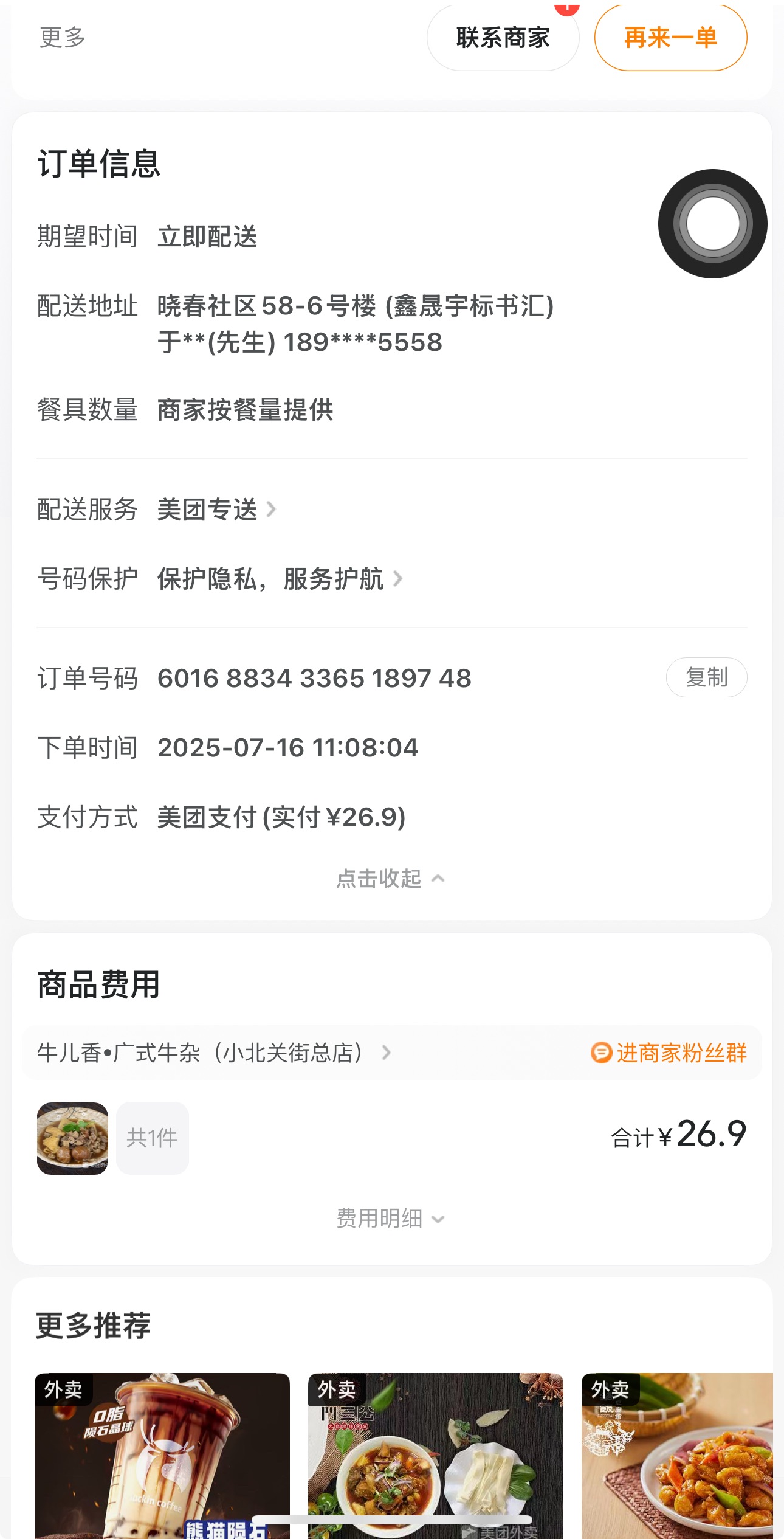Tap 联系商家 to contact the merchant
784x1539 pixels.
pos(503,38)
